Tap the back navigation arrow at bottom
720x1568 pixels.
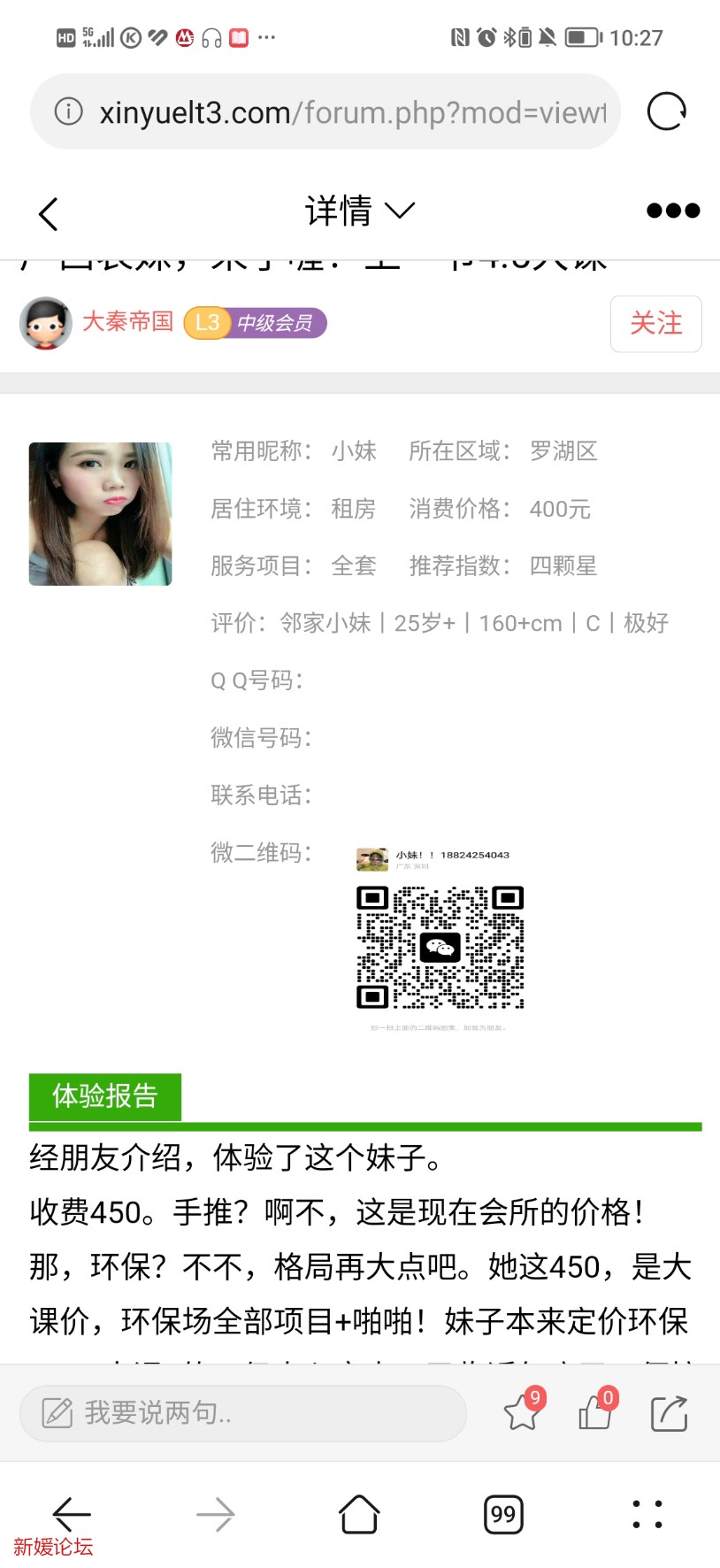coord(71,1515)
